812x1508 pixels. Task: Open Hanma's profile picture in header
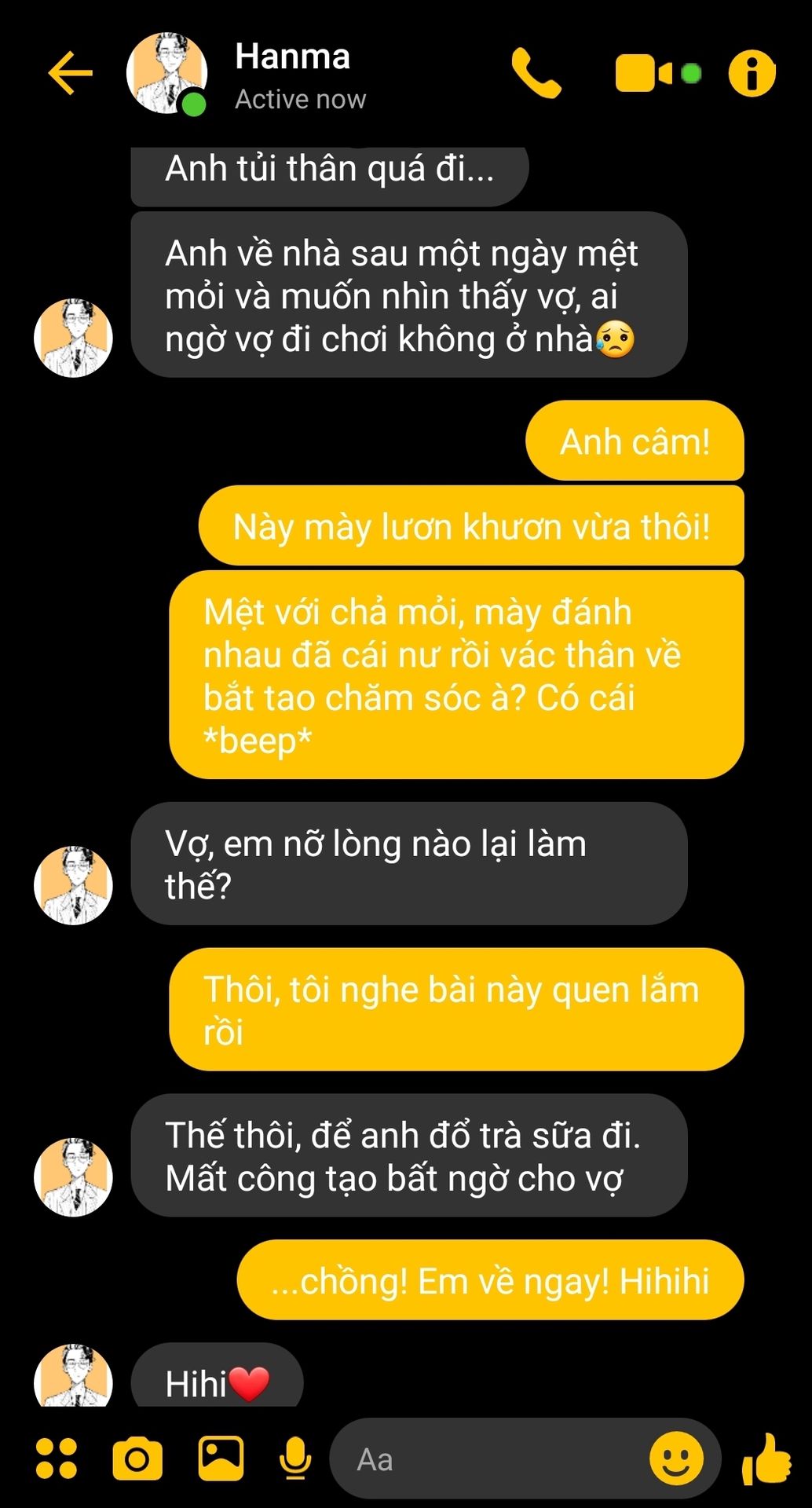point(166,74)
